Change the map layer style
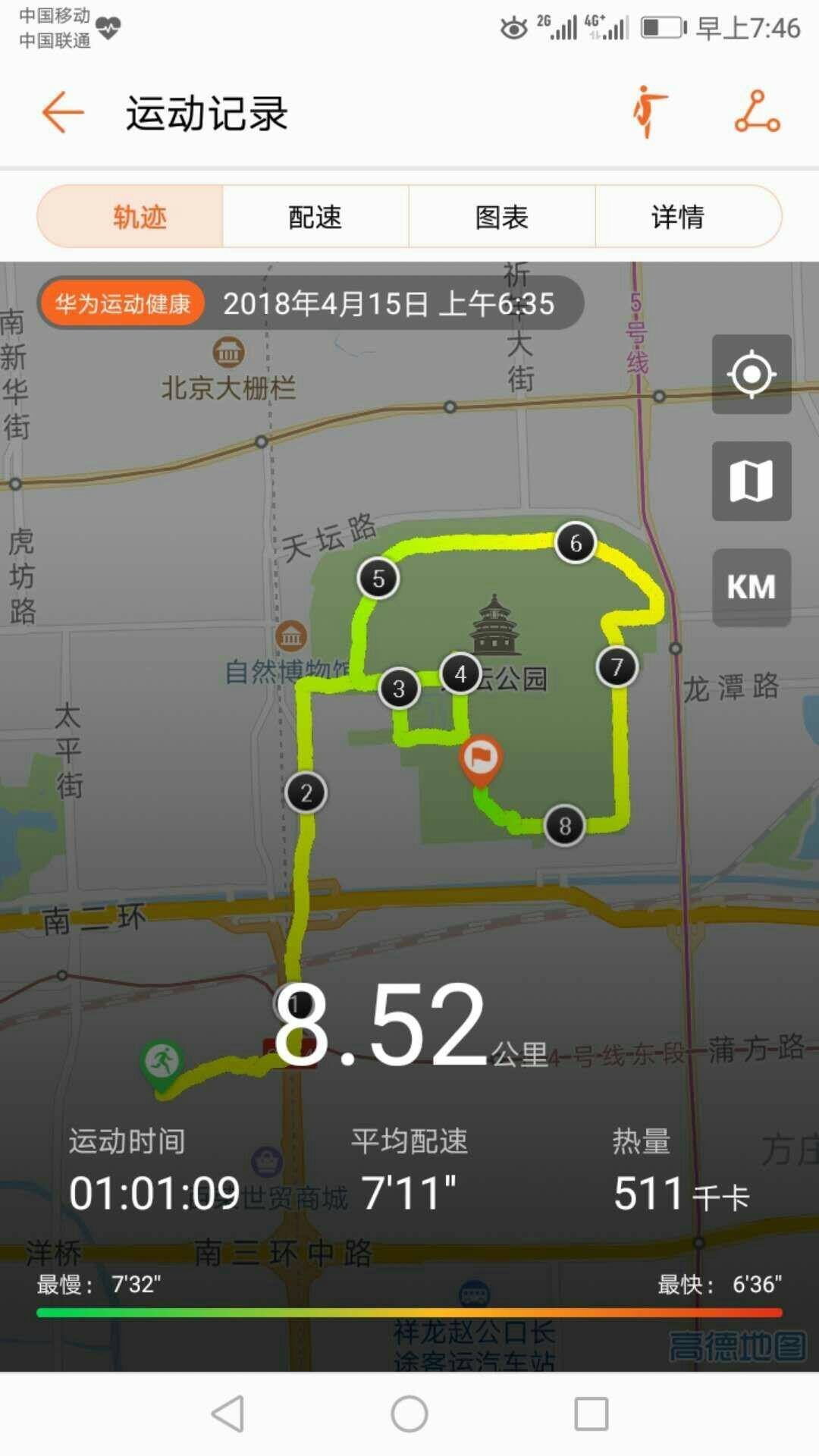The image size is (819, 1456). tap(752, 481)
